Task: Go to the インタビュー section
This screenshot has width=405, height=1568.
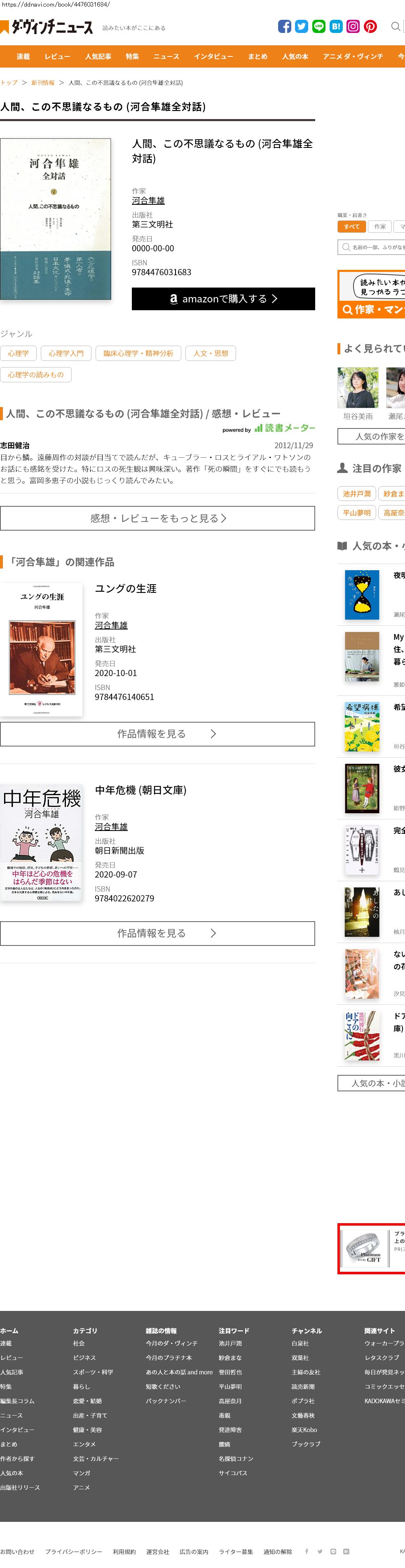Action: pyautogui.click(x=213, y=56)
